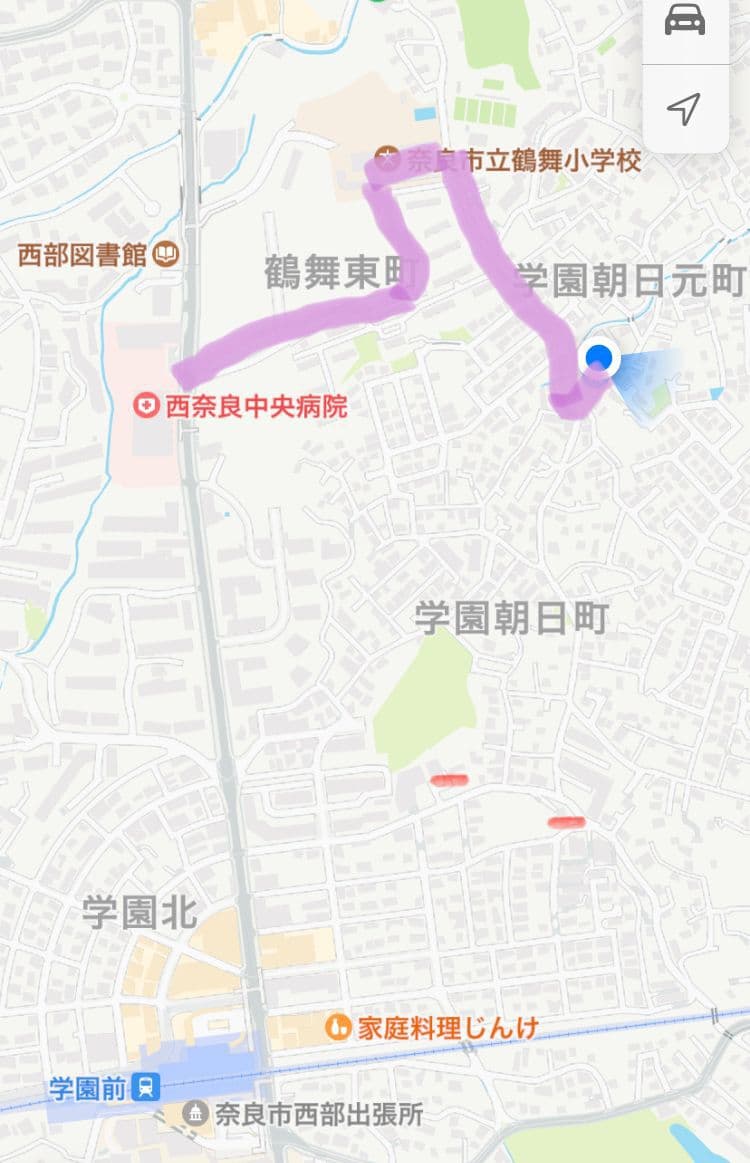Select the 奈良市西部出張所 place marker
Image resolution: width=750 pixels, height=1163 pixels.
(195, 1114)
